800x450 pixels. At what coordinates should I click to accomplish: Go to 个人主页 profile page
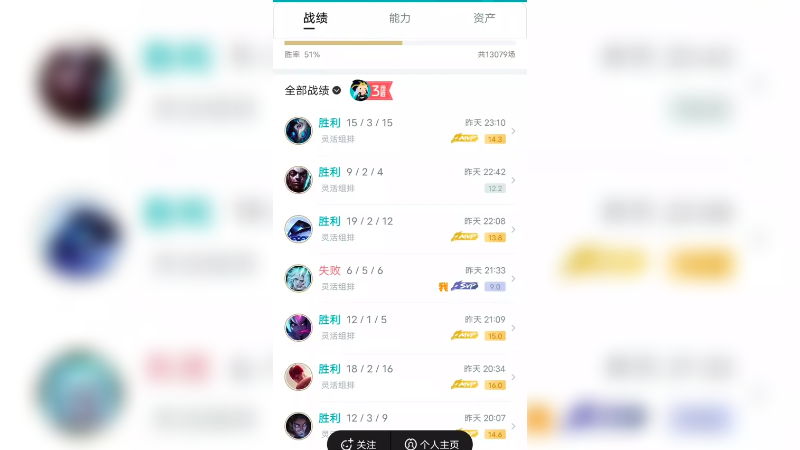[432, 443]
